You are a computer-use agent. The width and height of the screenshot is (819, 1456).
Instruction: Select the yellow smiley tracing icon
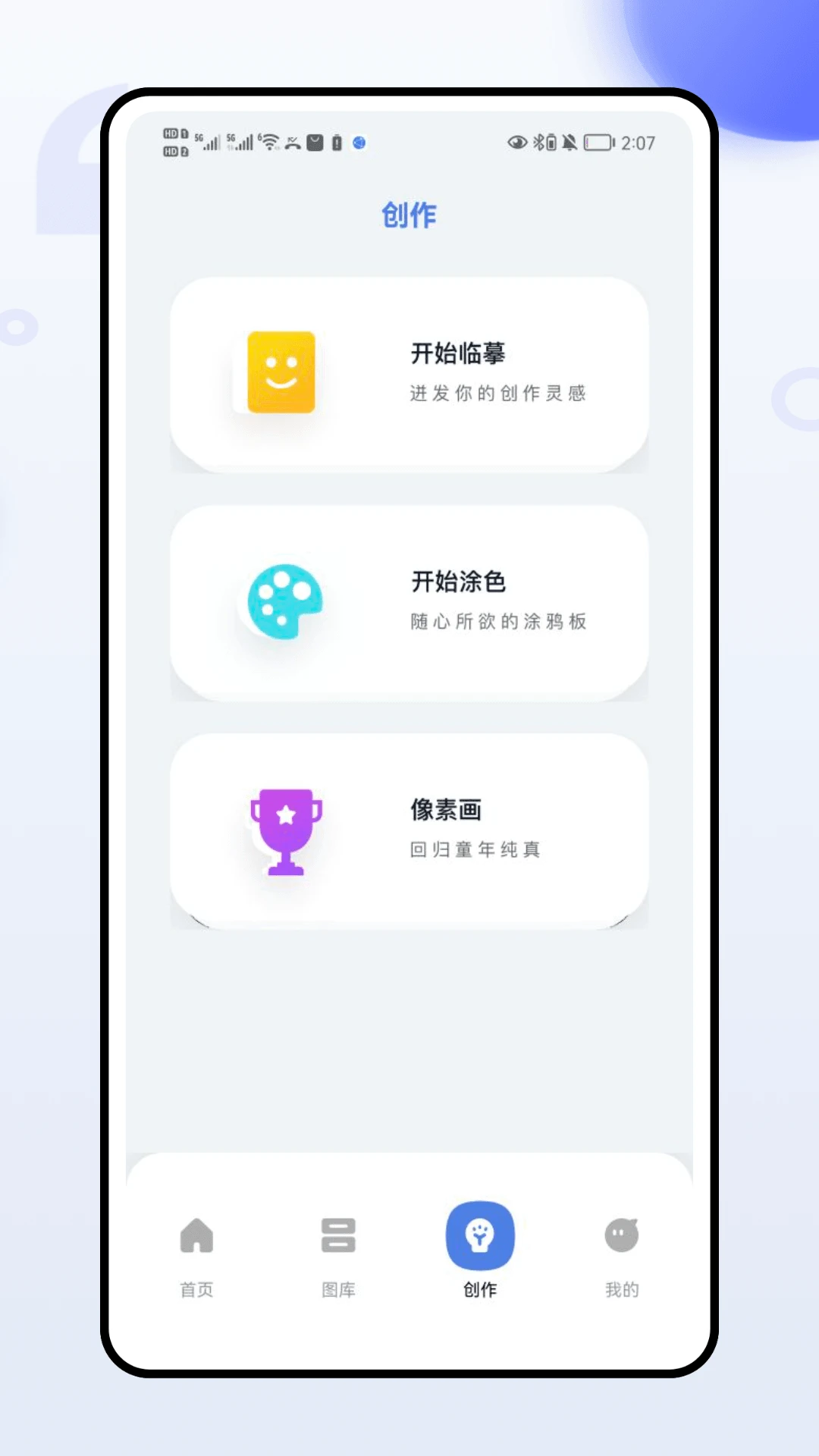pyautogui.click(x=281, y=372)
